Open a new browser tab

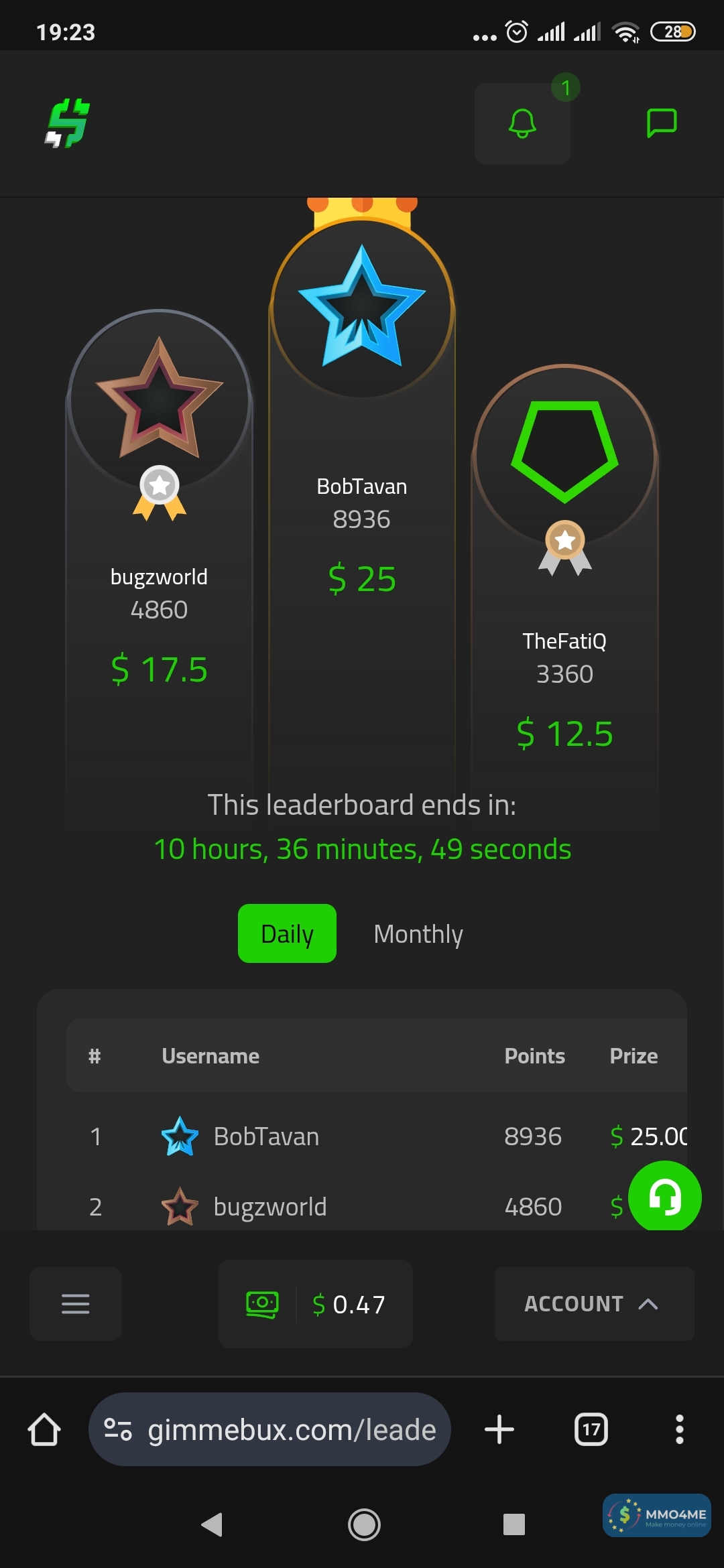[499, 1430]
